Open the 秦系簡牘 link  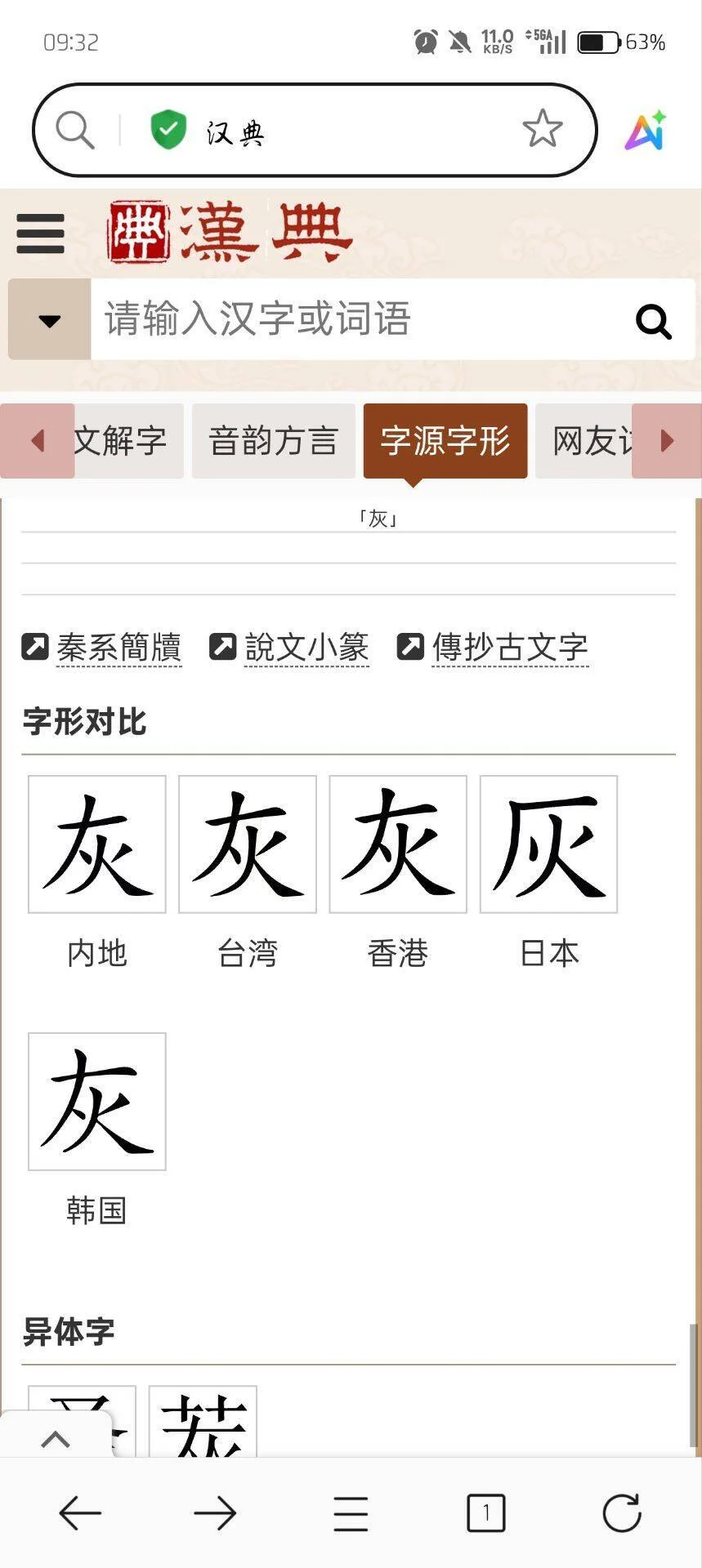point(118,648)
